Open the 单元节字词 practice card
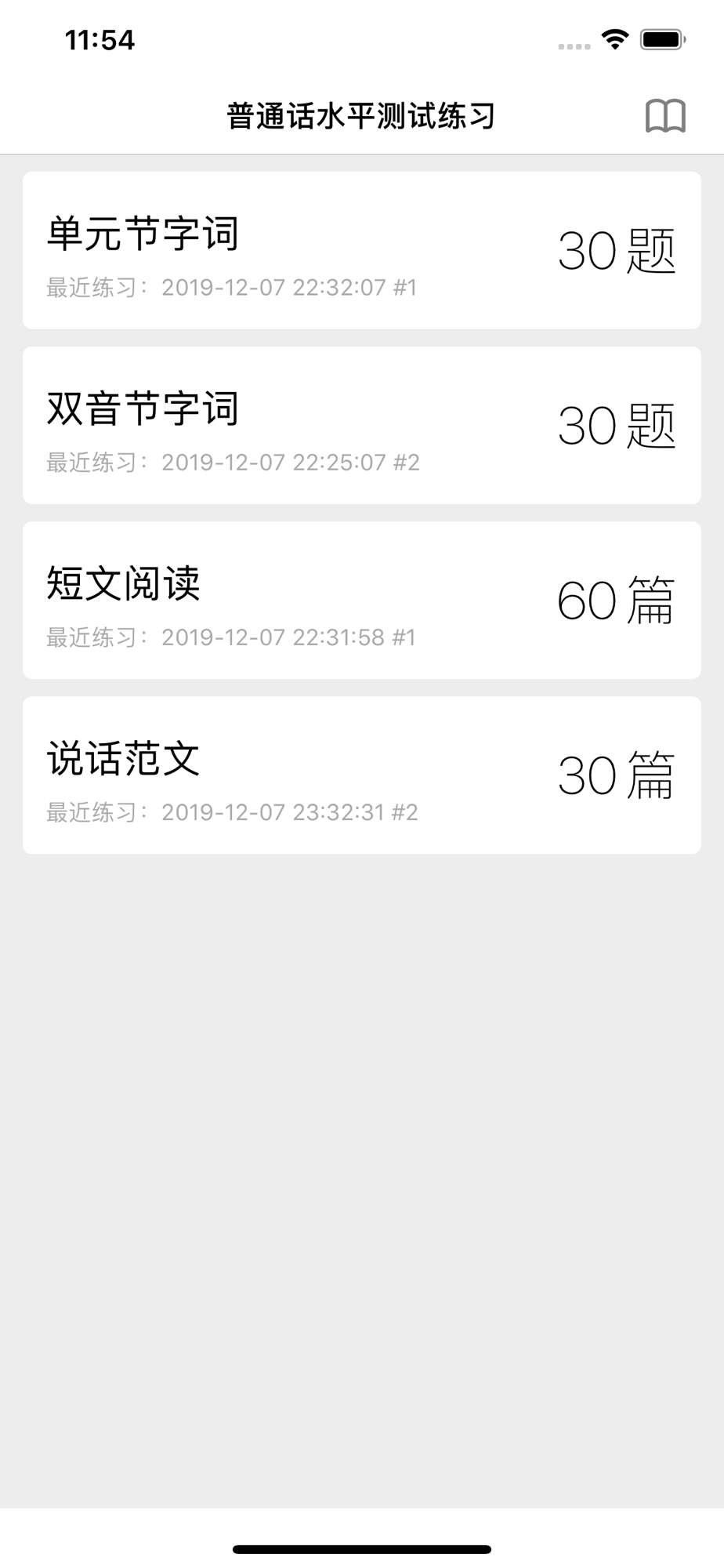 362,250
